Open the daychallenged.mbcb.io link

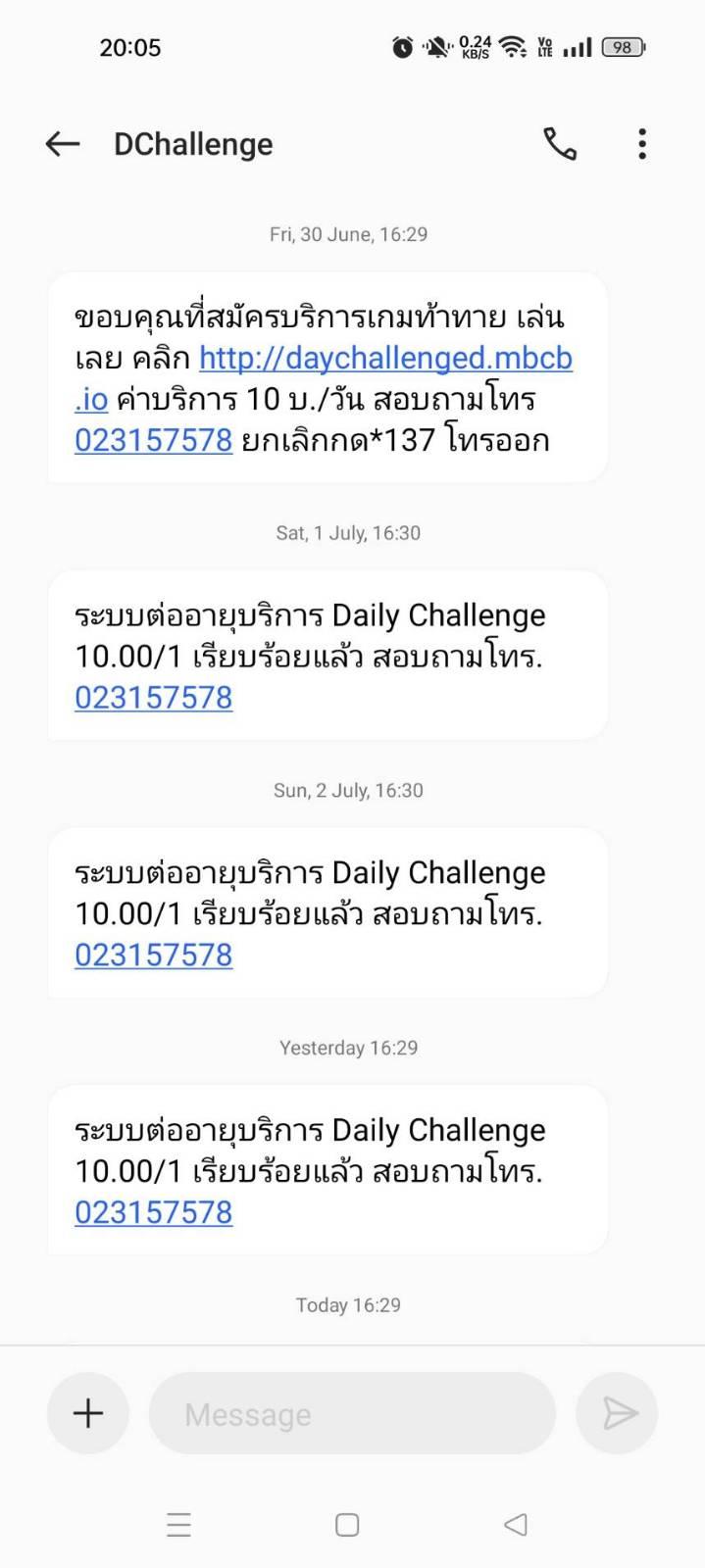point(324,378)
